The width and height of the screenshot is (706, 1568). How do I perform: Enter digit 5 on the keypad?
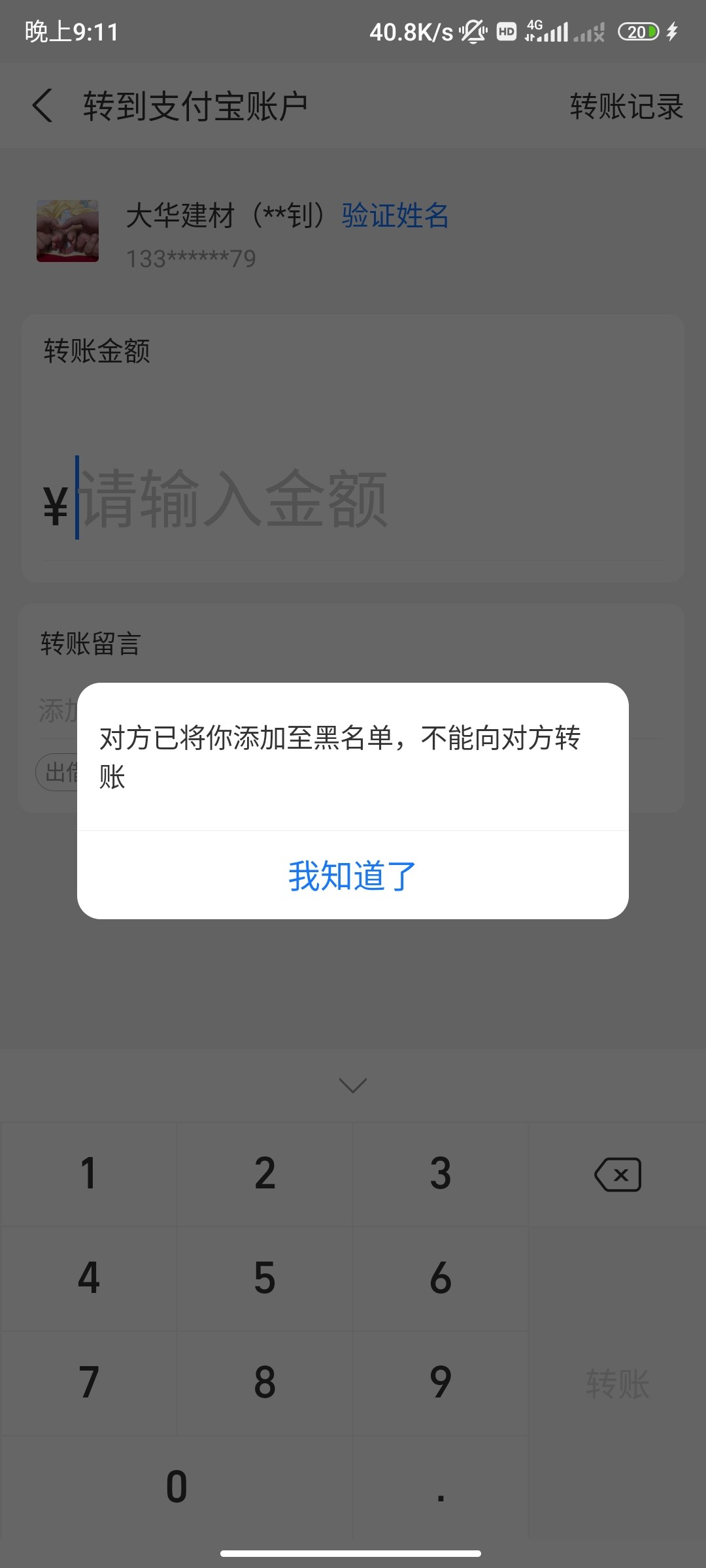[x=265, y=1279]
